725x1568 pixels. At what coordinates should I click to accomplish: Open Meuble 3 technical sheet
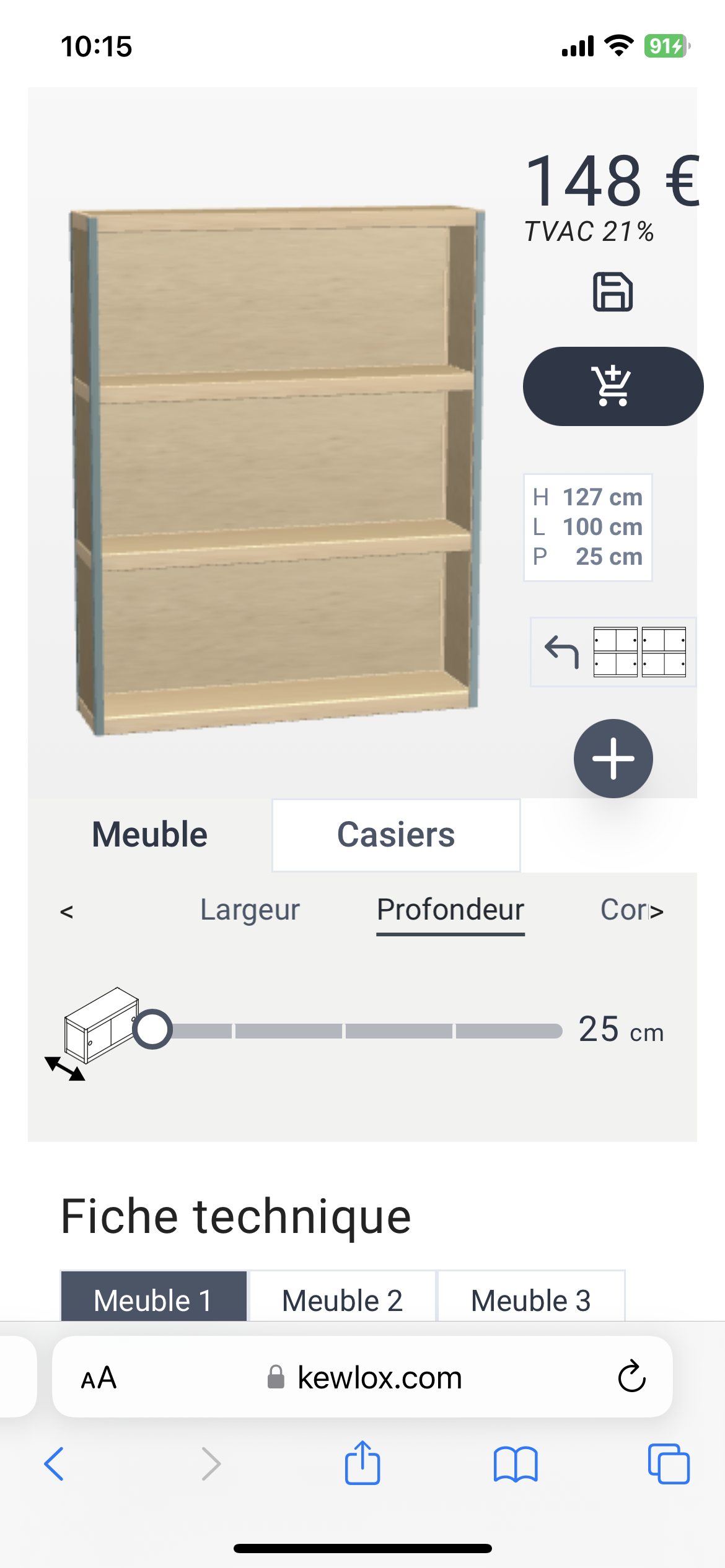click(x=530, y=1299)
